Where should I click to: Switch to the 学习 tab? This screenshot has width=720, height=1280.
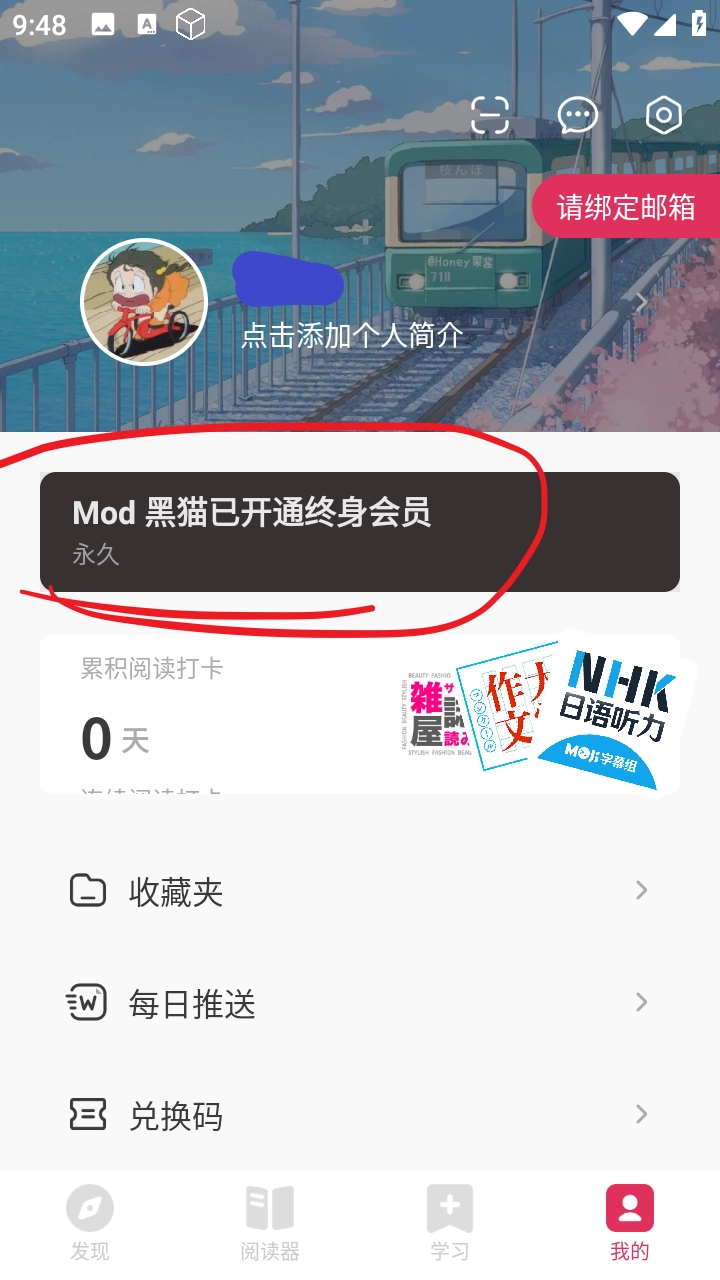[450, 1224]
